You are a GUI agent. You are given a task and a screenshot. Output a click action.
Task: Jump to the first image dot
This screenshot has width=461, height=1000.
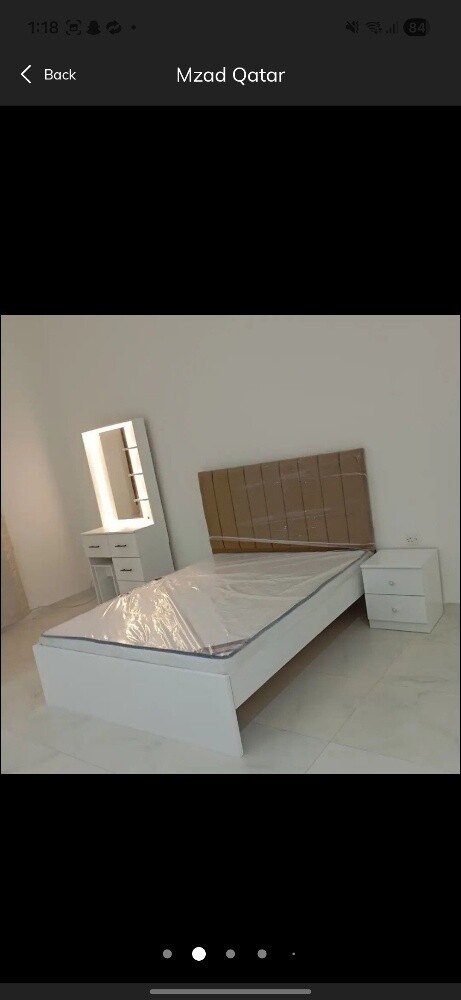167,953
